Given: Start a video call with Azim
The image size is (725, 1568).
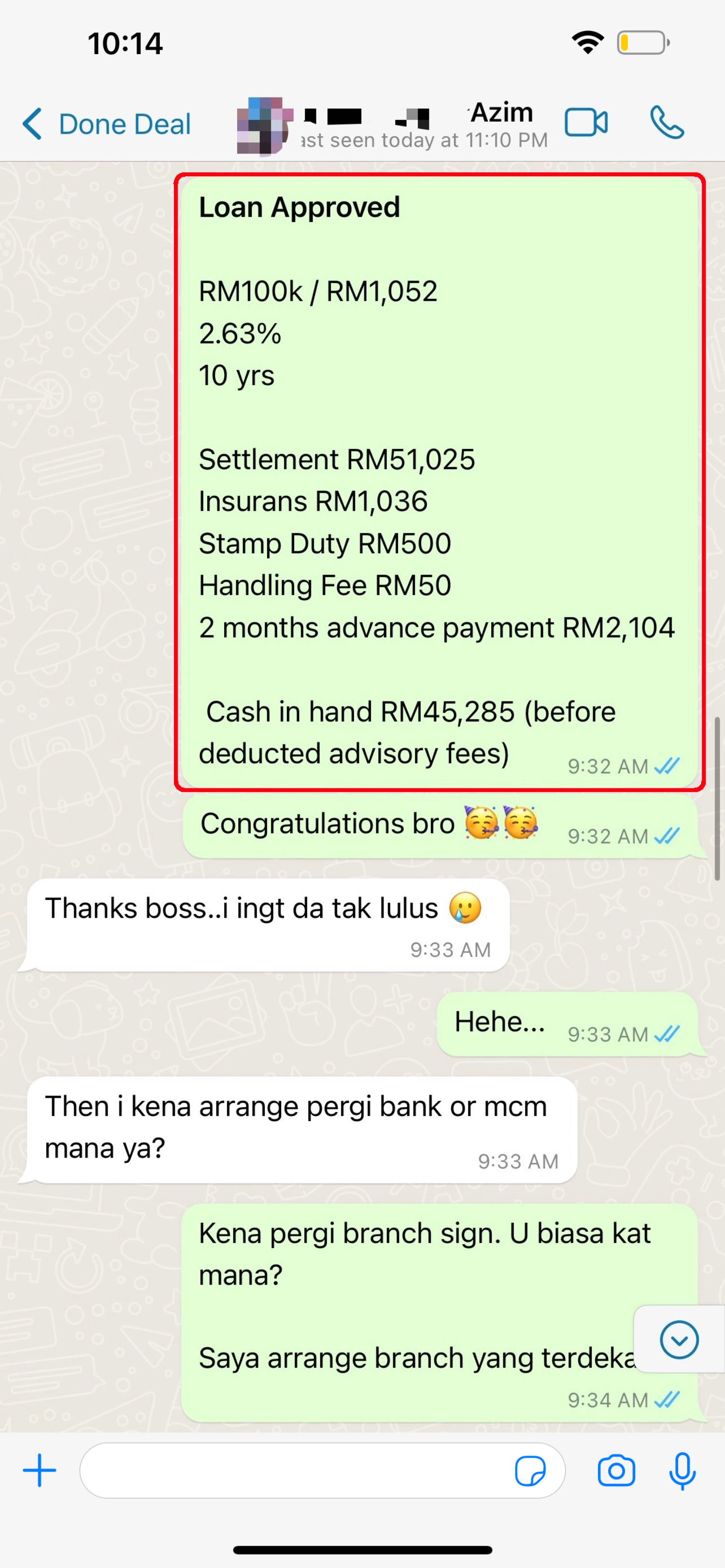Looking at the screenshot, I should click(585, 123).
